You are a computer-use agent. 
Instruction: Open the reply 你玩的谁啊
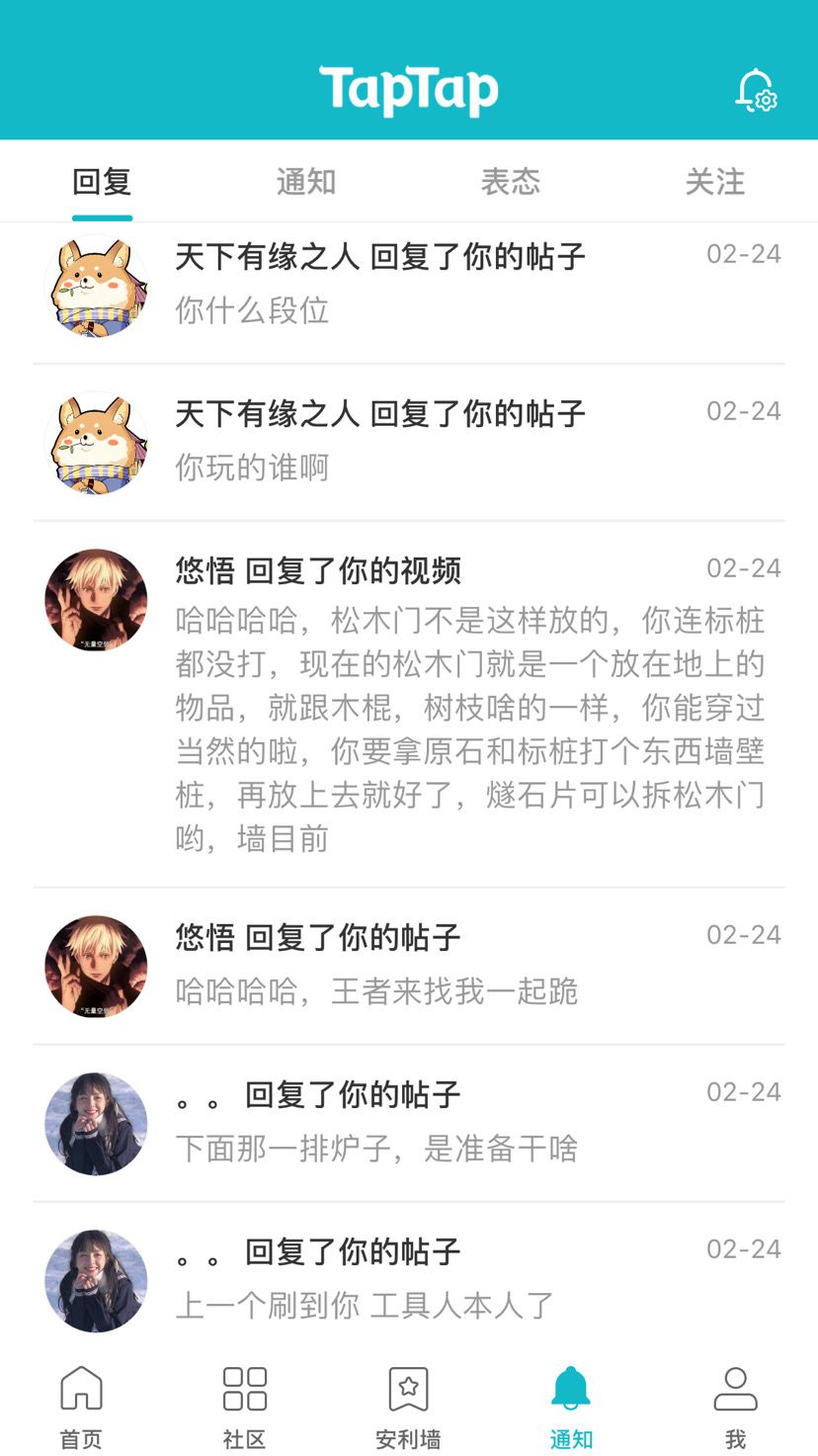point(409,443)
